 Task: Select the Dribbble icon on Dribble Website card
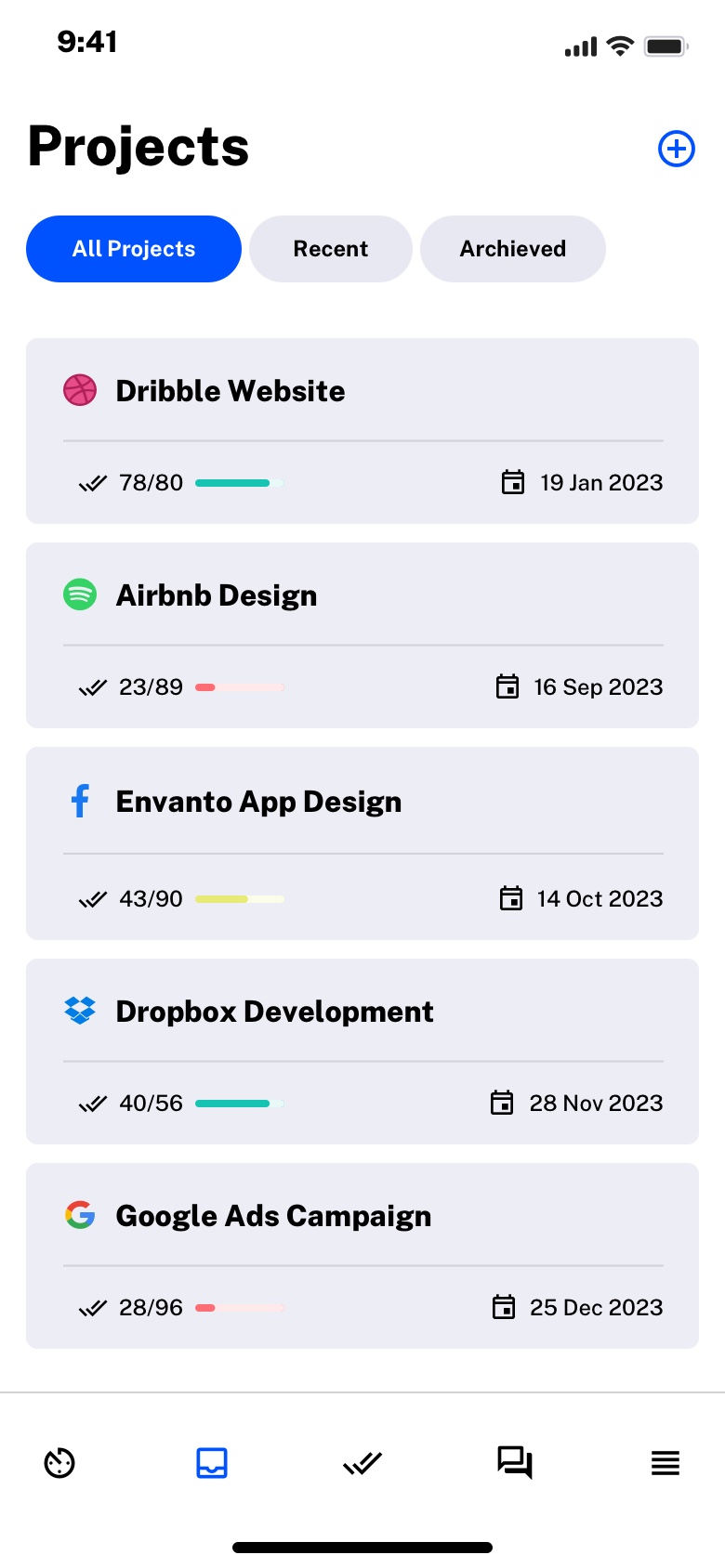click(81, 390)
